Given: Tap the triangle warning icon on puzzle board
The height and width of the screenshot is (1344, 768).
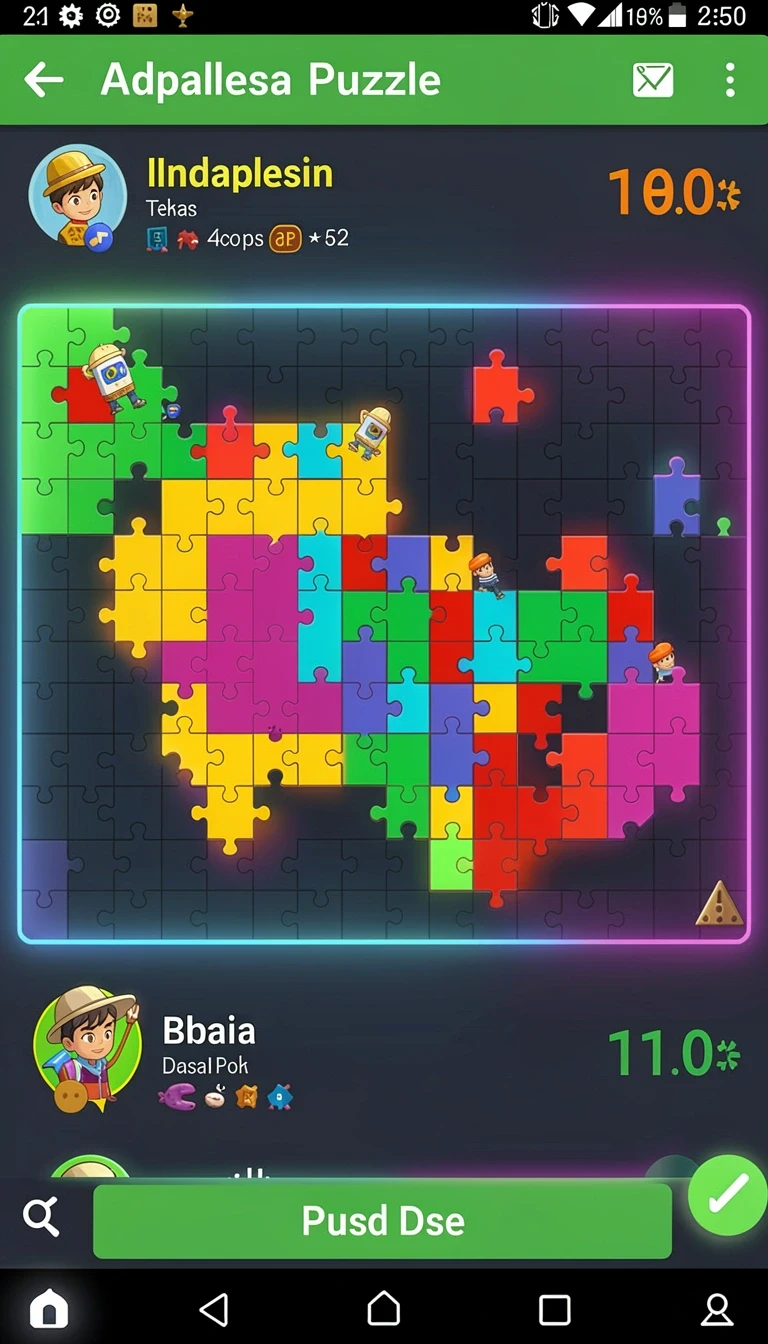Looking at the screenshot, I should 719,904.
